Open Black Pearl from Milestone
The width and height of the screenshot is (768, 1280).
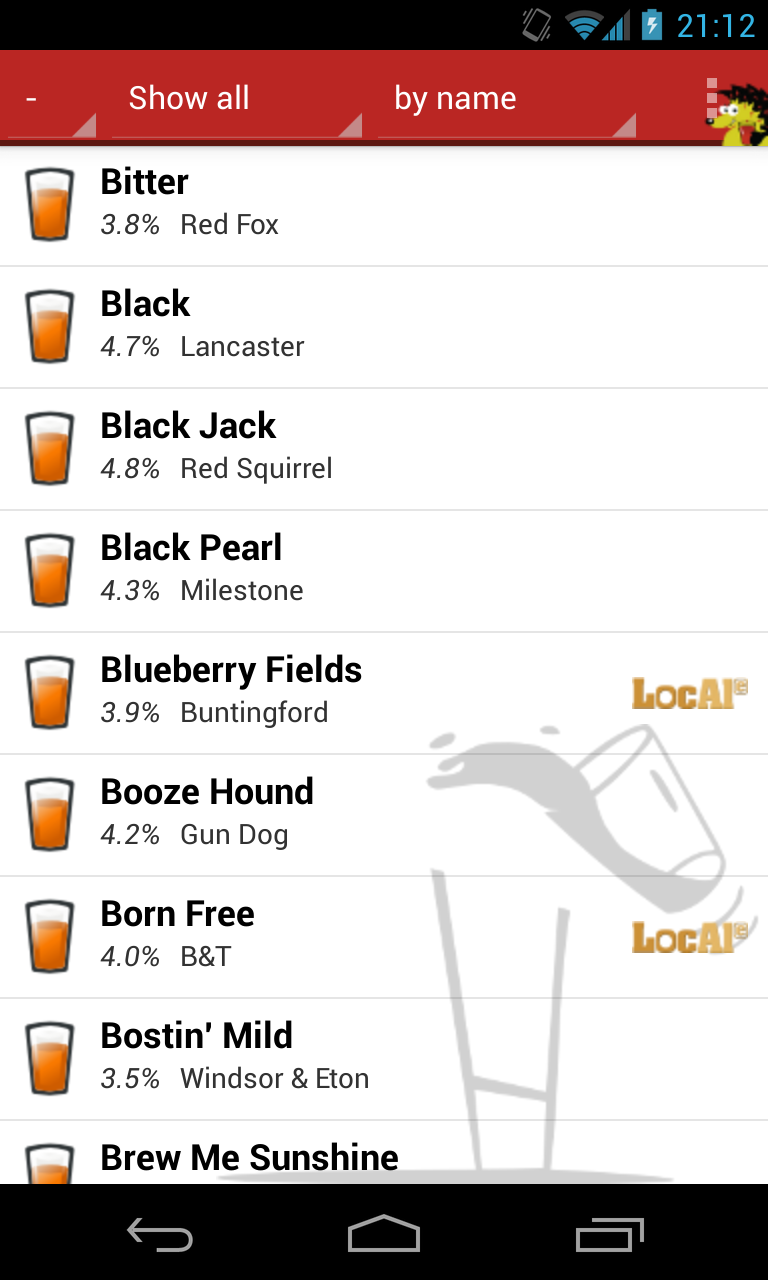[384, 571]
